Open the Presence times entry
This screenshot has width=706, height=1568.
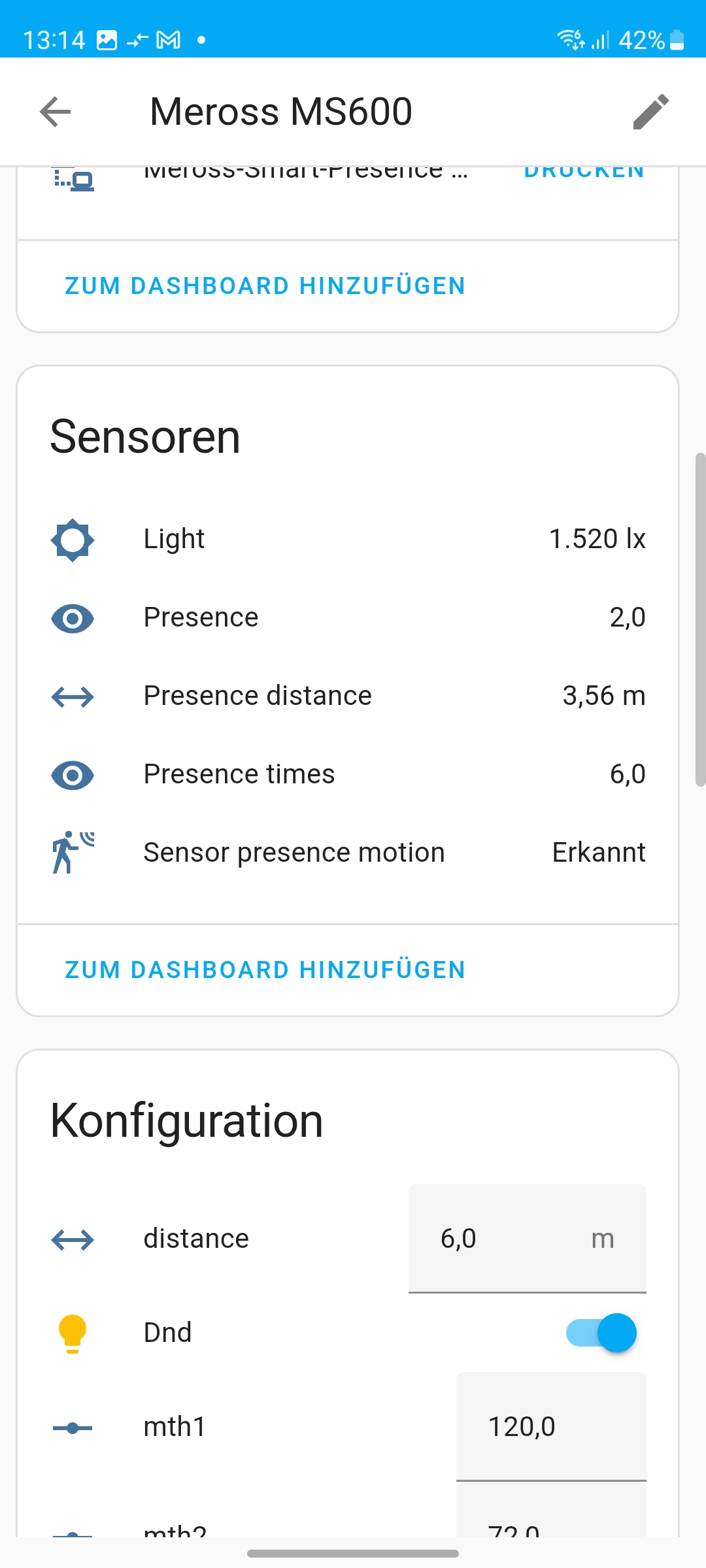pyautogui.click(x=347, y=775)
